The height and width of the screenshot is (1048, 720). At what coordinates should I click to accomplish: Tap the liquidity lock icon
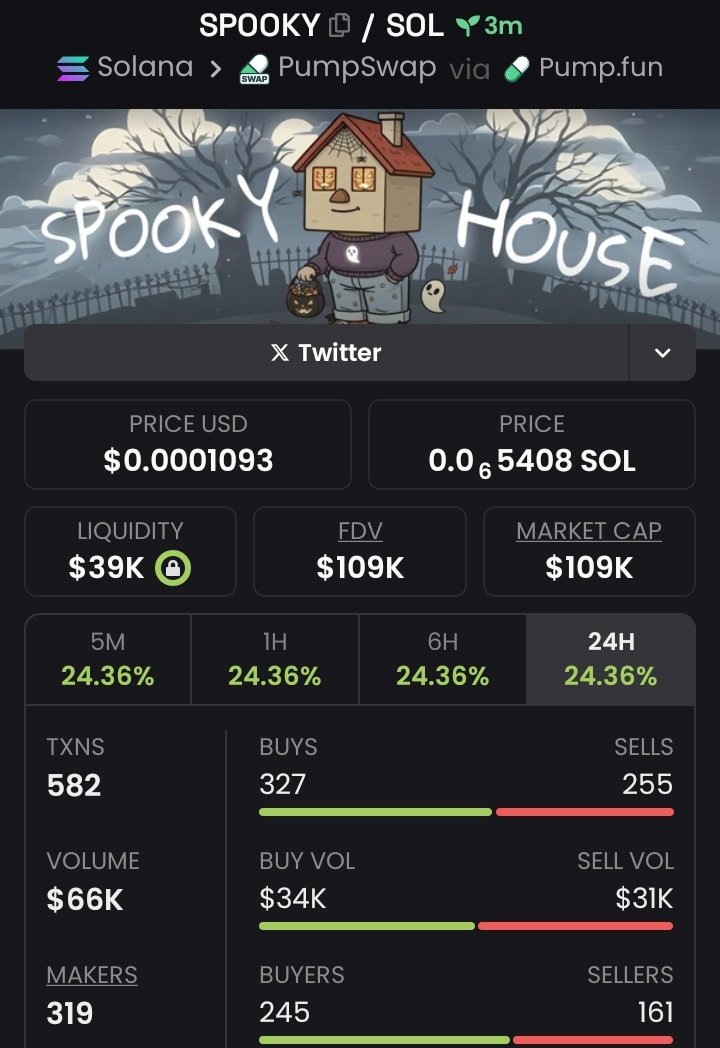click(173, 568)
